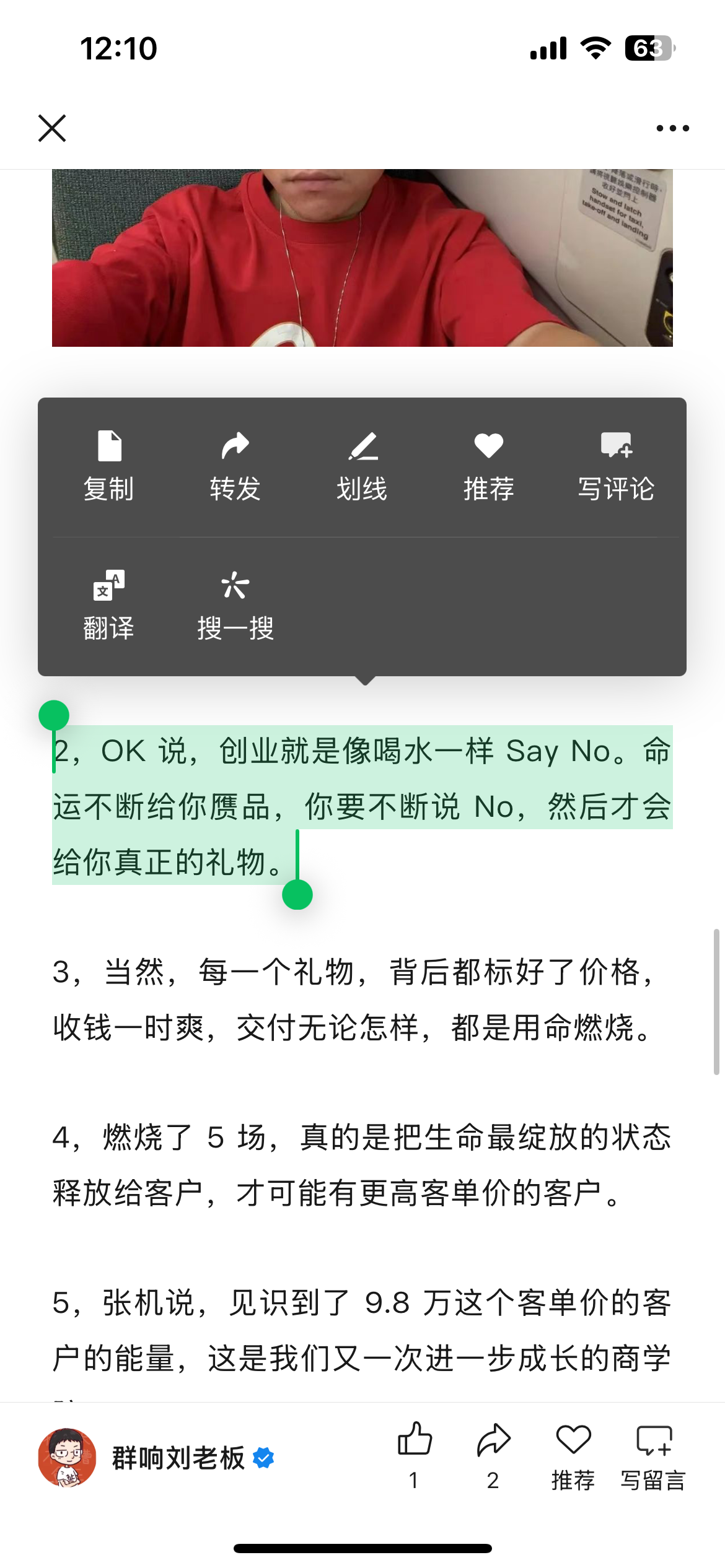Open the three-dot more options menu
The width and height of the screenshot is (725, 1568).
(x=672, y=128)
